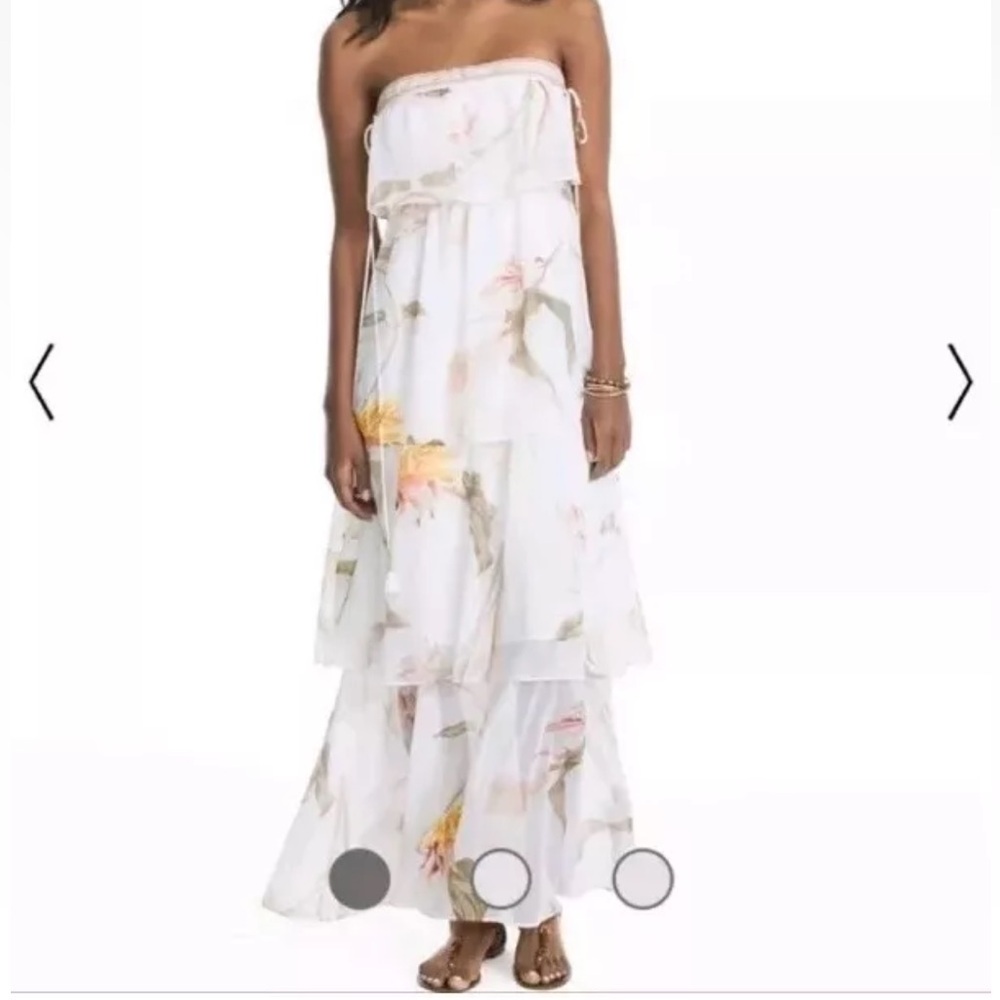
Task: Jump to the second carousel dot
Action: click(x=501, y=878)
